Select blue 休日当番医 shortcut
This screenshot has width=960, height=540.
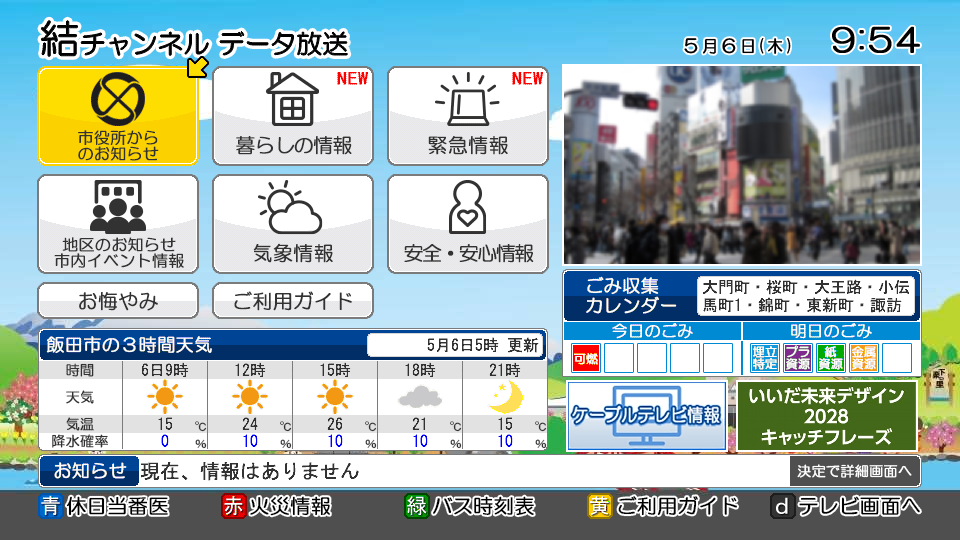105,506
